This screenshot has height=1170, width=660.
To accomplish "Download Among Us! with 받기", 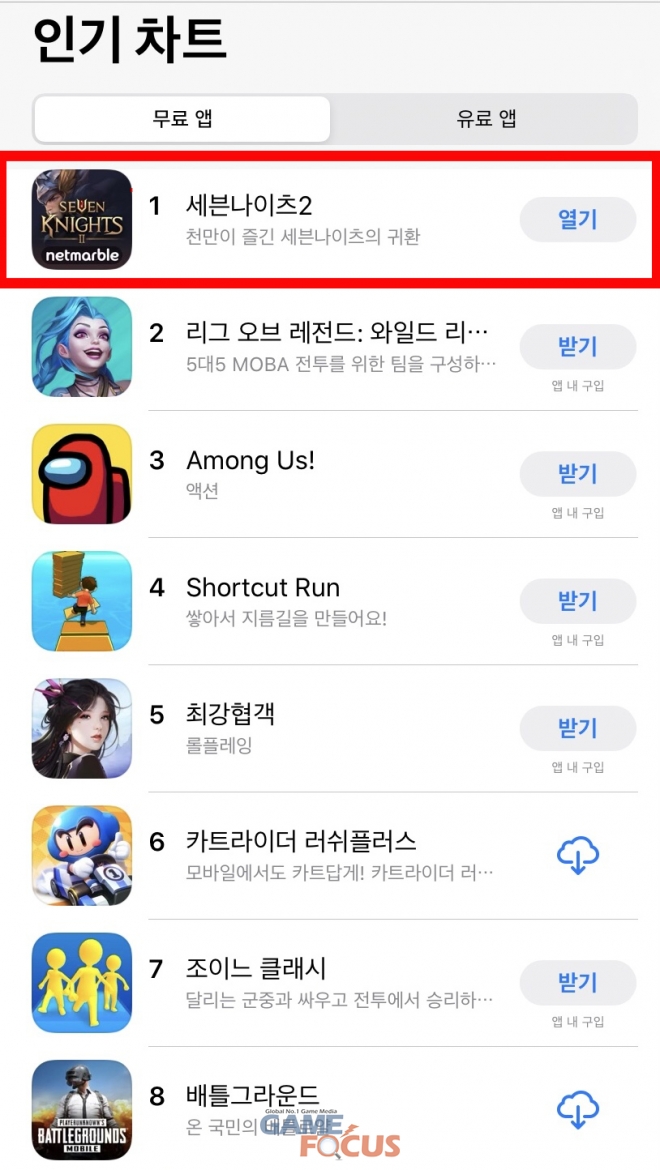I will pyautogui.click(x=577, y=474).
